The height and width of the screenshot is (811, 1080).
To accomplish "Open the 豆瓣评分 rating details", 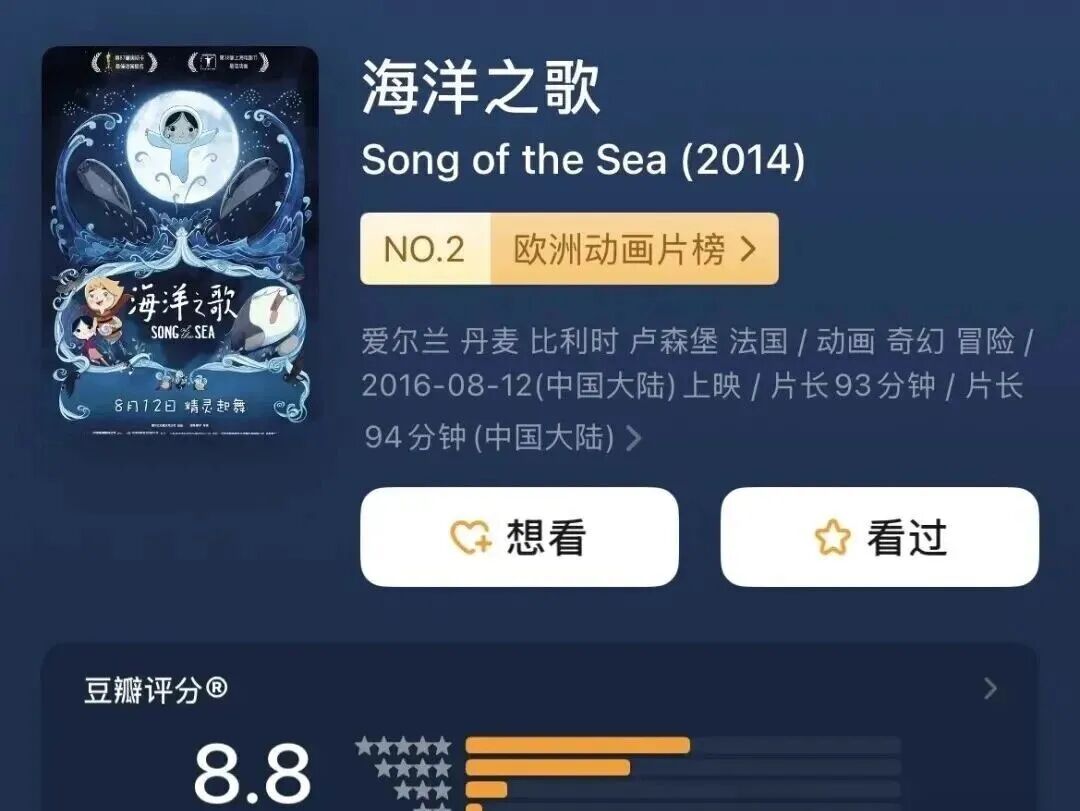I will [x=989, y=688].
